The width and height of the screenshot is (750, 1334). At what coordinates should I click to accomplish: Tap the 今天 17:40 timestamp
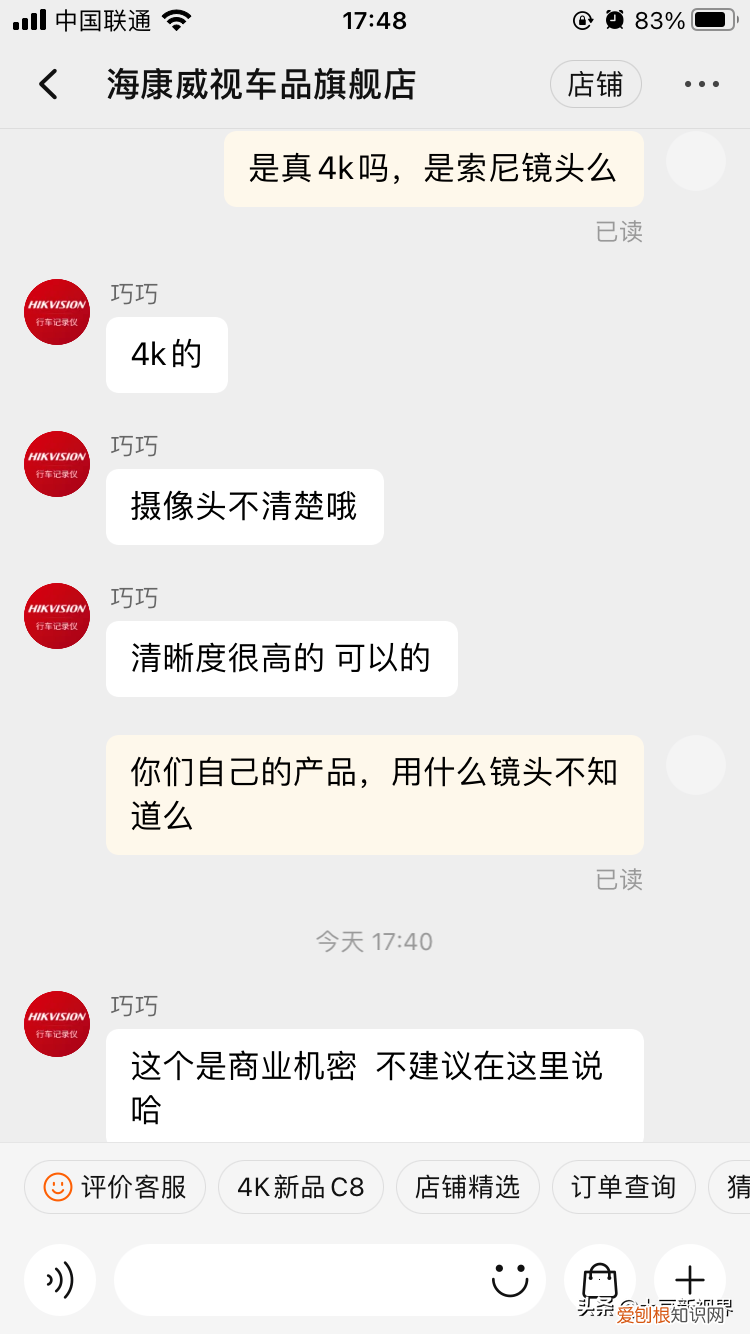pos(374,941)
